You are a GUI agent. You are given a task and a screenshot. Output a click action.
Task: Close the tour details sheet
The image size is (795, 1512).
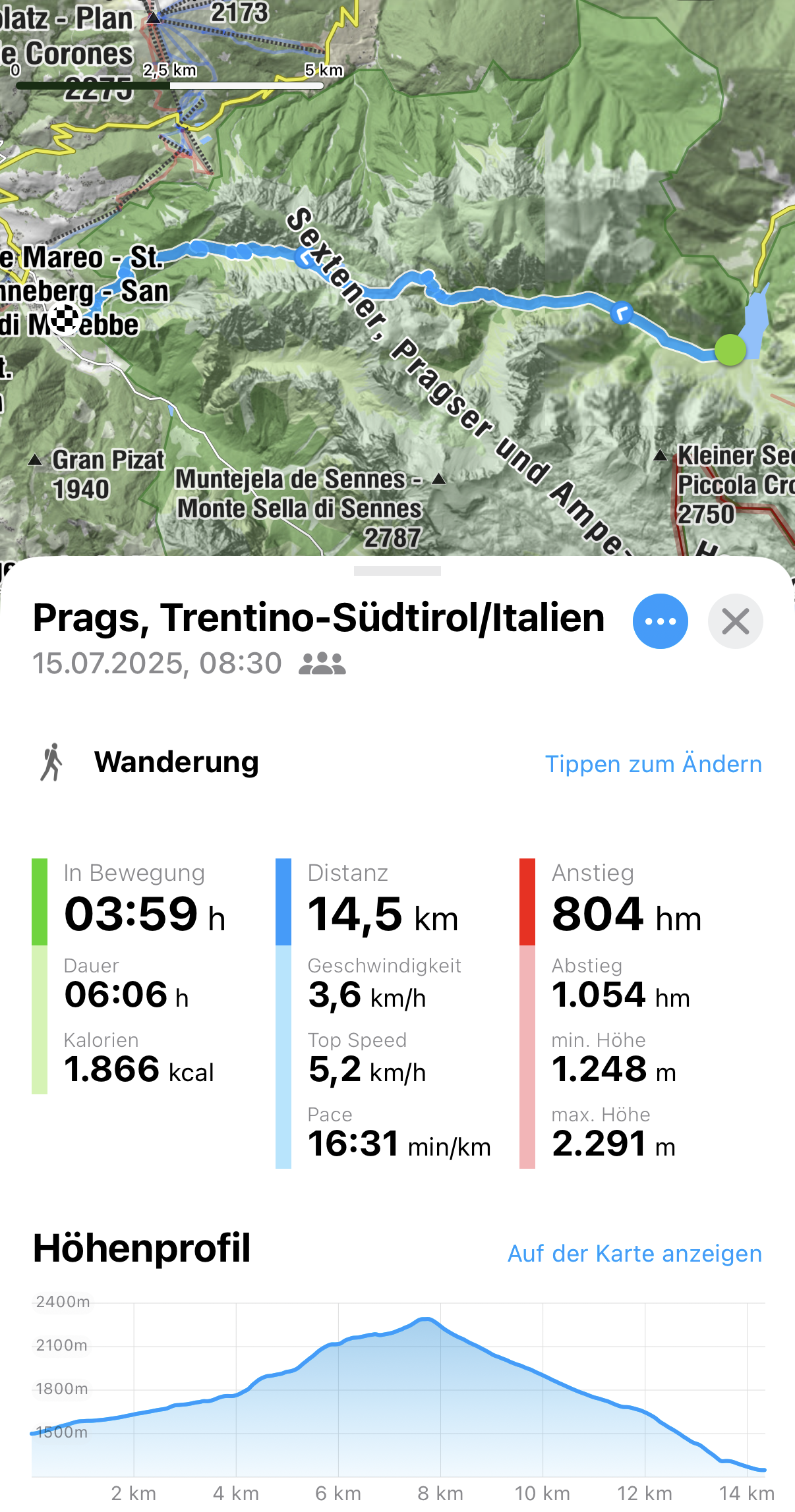[735, 621]
